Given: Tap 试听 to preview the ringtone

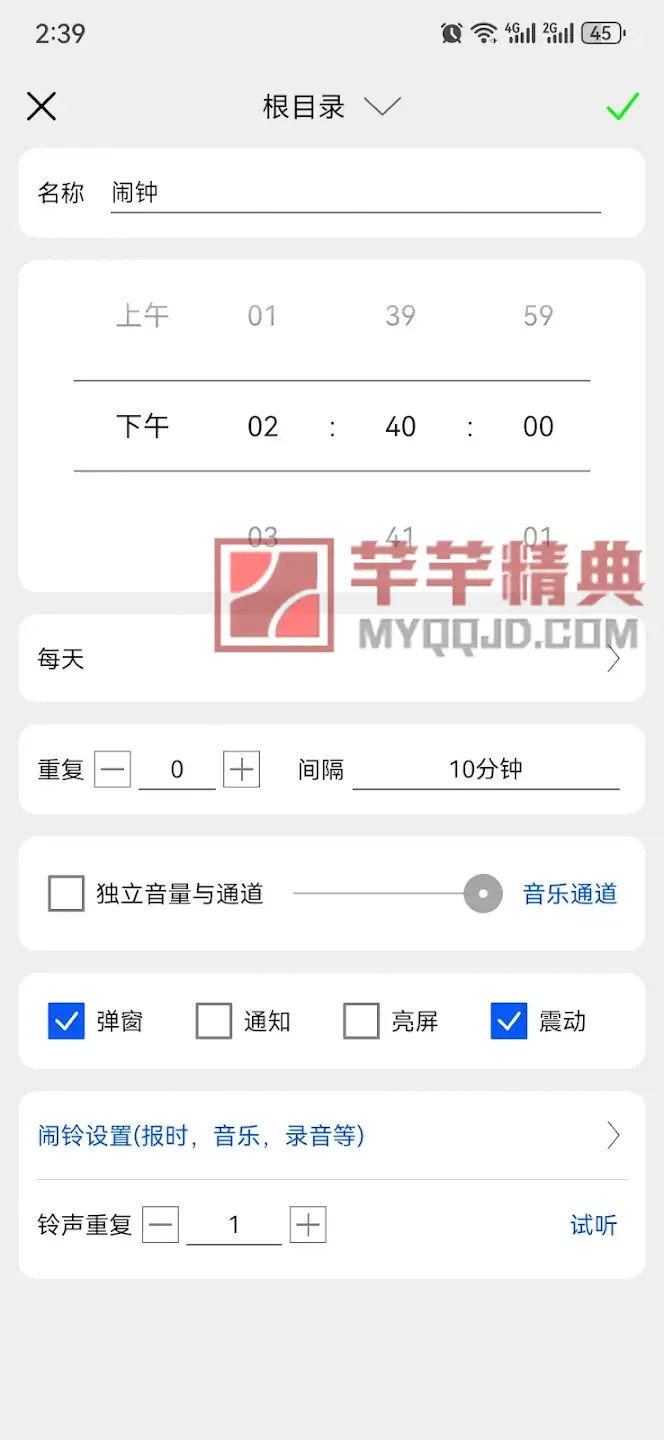Looking at the screenshot, I should click(593, 1225).
